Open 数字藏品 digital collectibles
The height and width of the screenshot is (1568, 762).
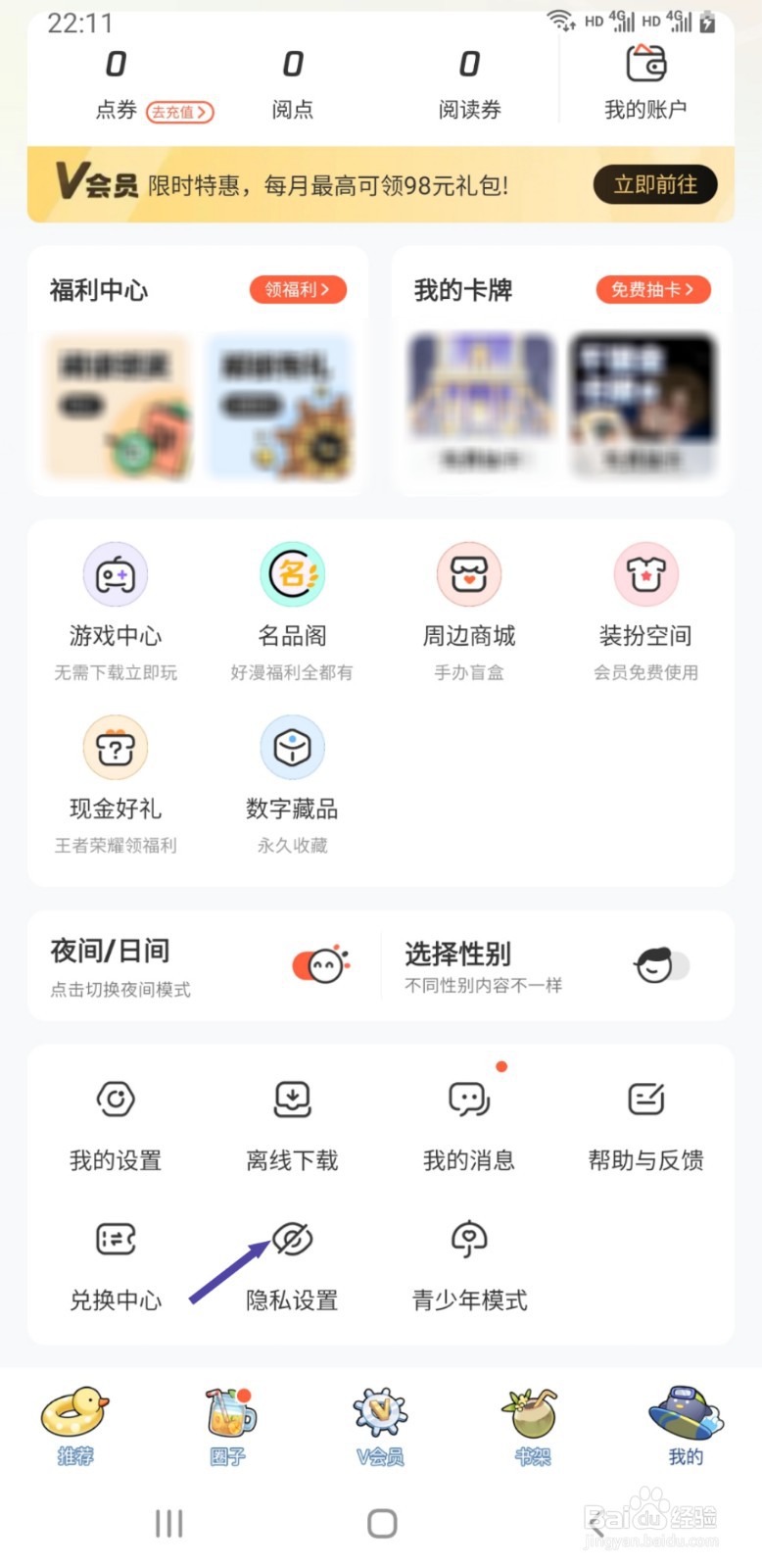pyautogui.click(x=292, y=774)
